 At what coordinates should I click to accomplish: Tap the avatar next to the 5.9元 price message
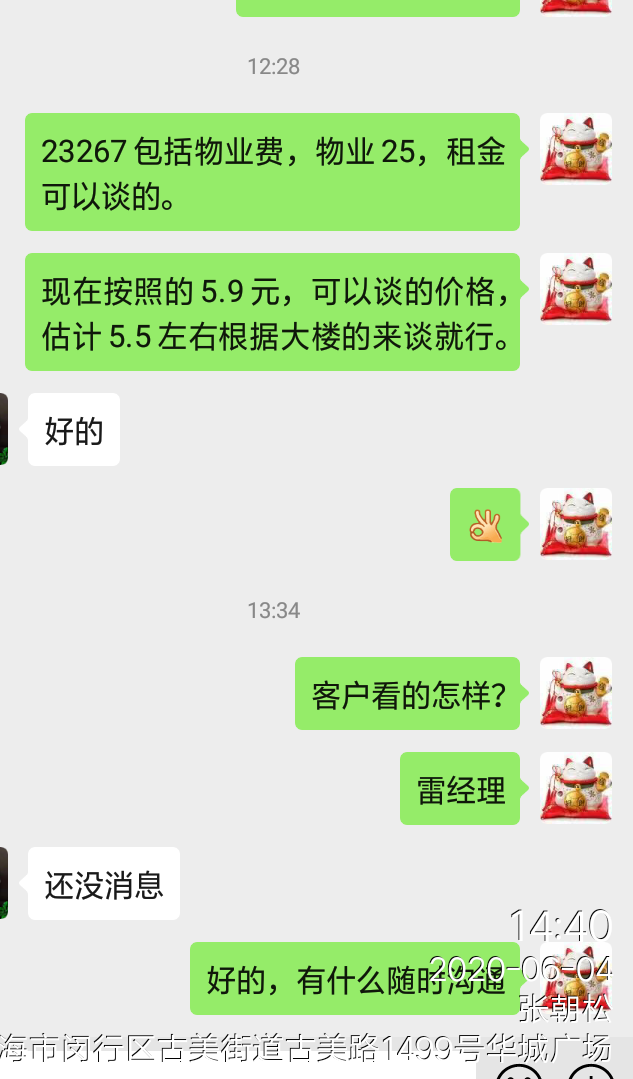(576, 289)
